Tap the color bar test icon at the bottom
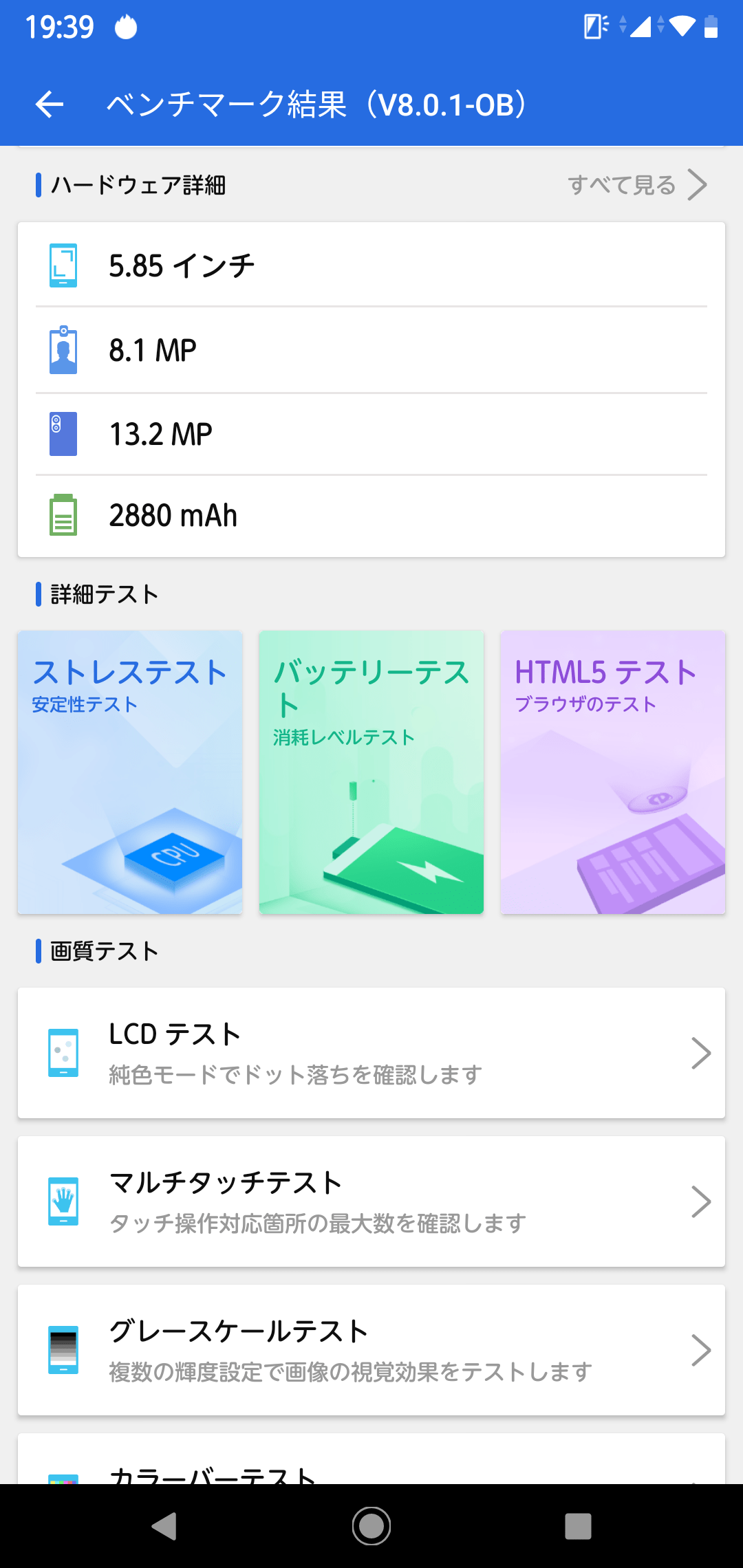Screen dimensions: 743x1568 coord(63,1479)
